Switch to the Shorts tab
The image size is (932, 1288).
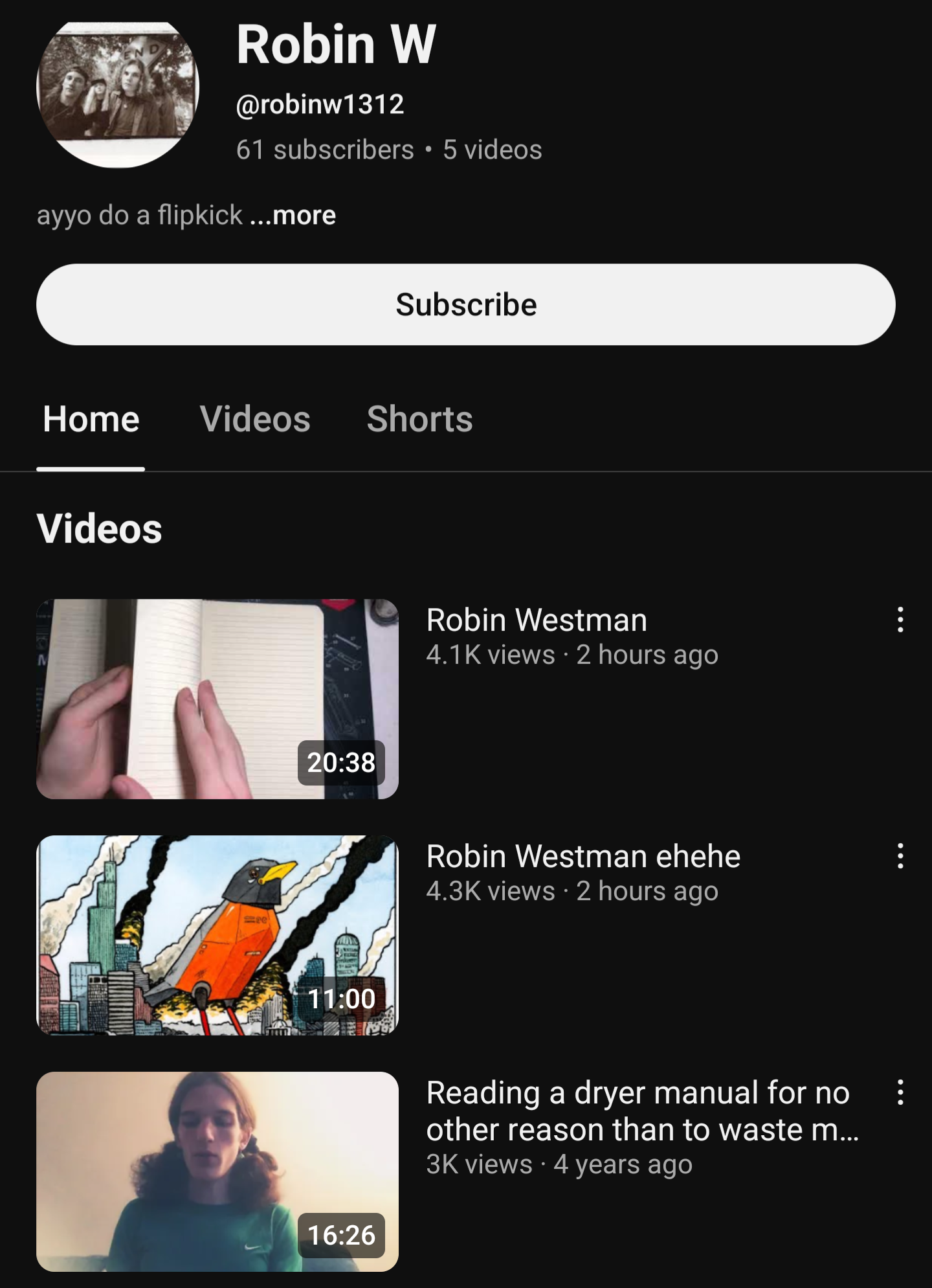tap(419, 419)
